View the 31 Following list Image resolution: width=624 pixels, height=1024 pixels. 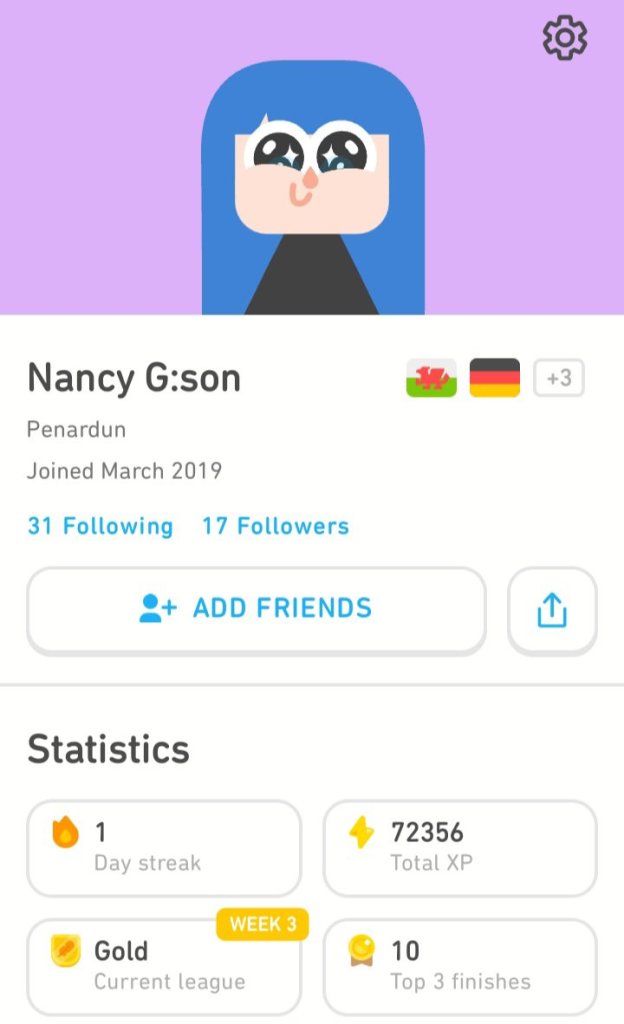point(100,526)
